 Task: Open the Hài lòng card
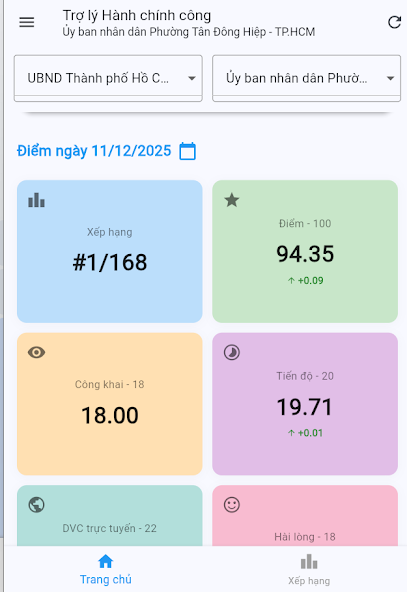click(305, 516)
